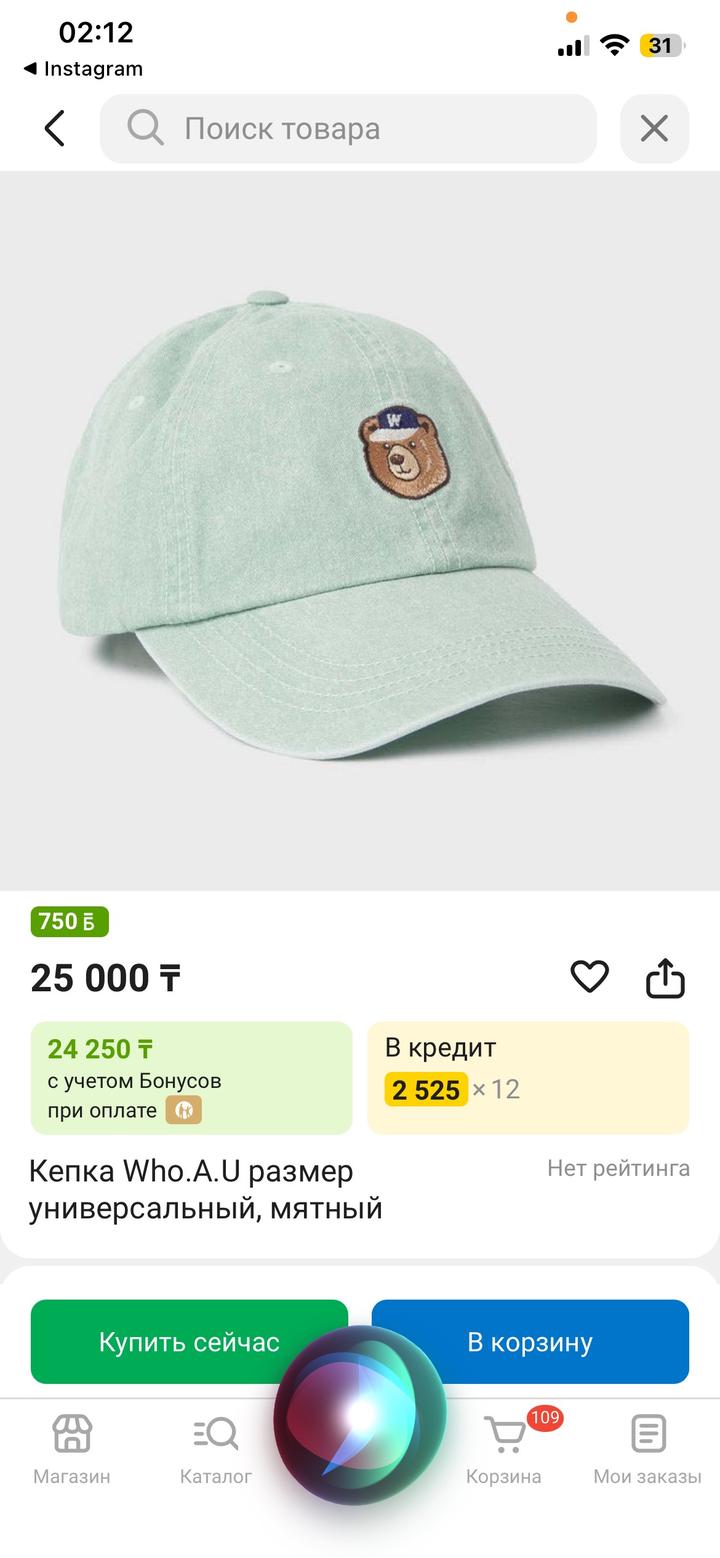The width and height of the screenshot is (720, 1558).
Task: Go to the Корзина tab
Action: 504,1448
